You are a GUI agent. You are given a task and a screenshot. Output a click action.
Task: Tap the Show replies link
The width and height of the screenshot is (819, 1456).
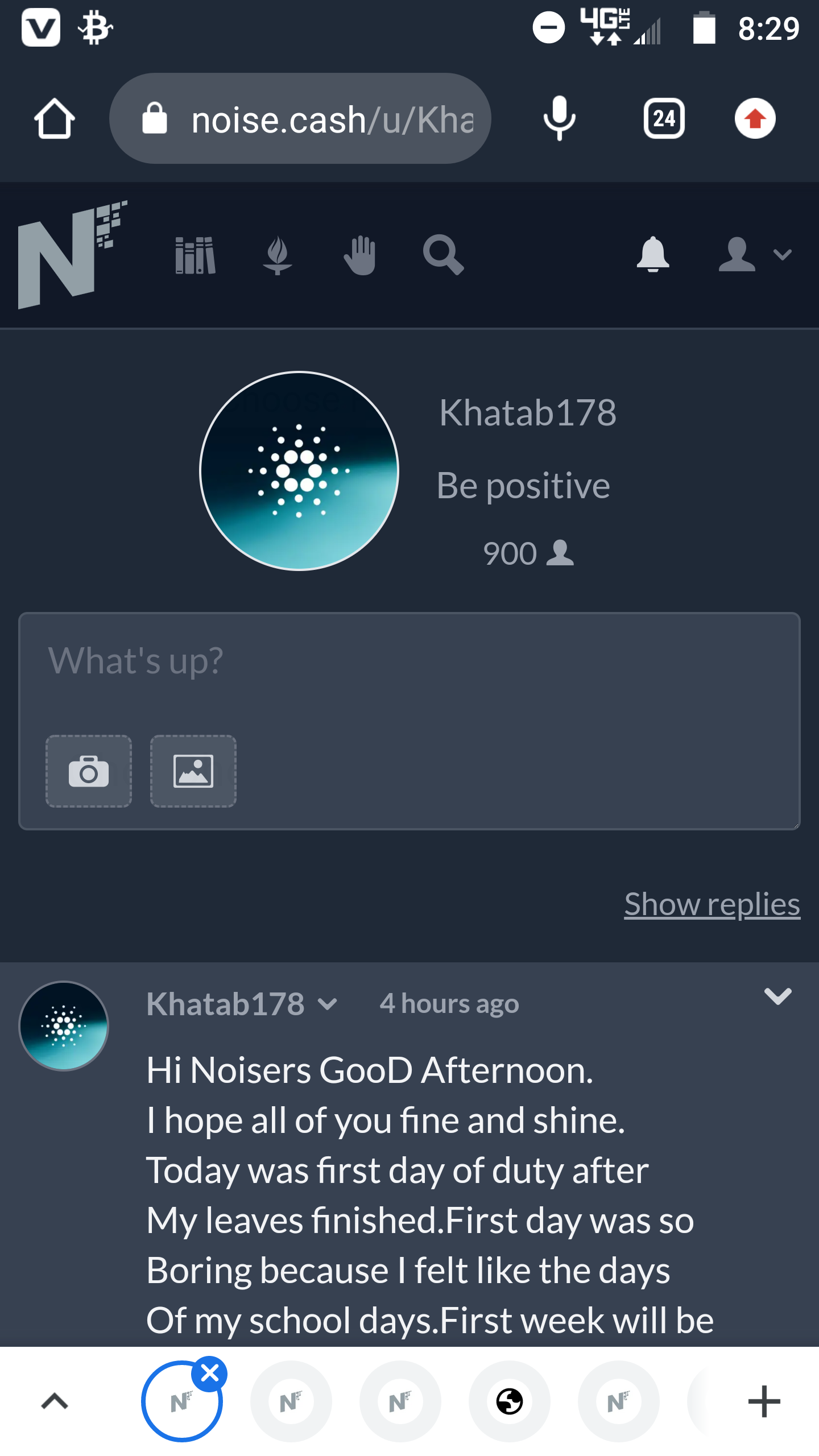tap(712, 904)
